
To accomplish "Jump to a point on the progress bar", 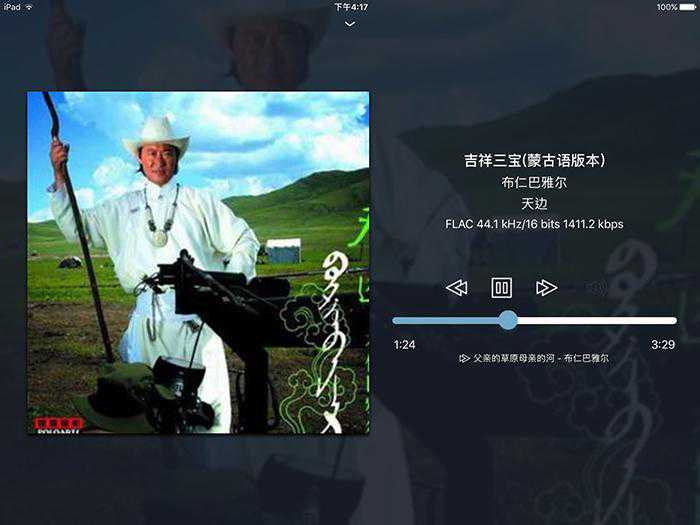I will point(600,320).
